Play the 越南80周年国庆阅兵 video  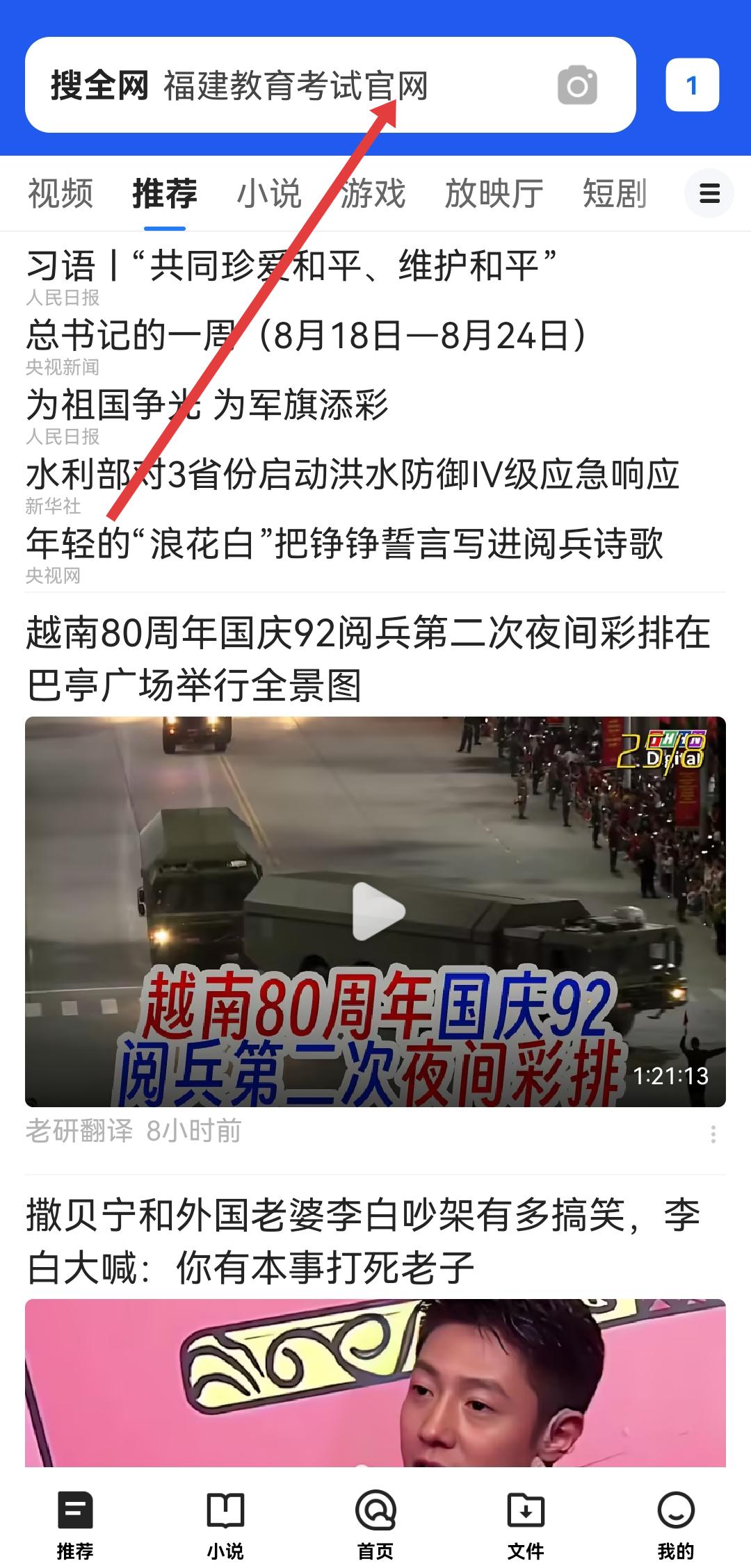tap(376, 911)
